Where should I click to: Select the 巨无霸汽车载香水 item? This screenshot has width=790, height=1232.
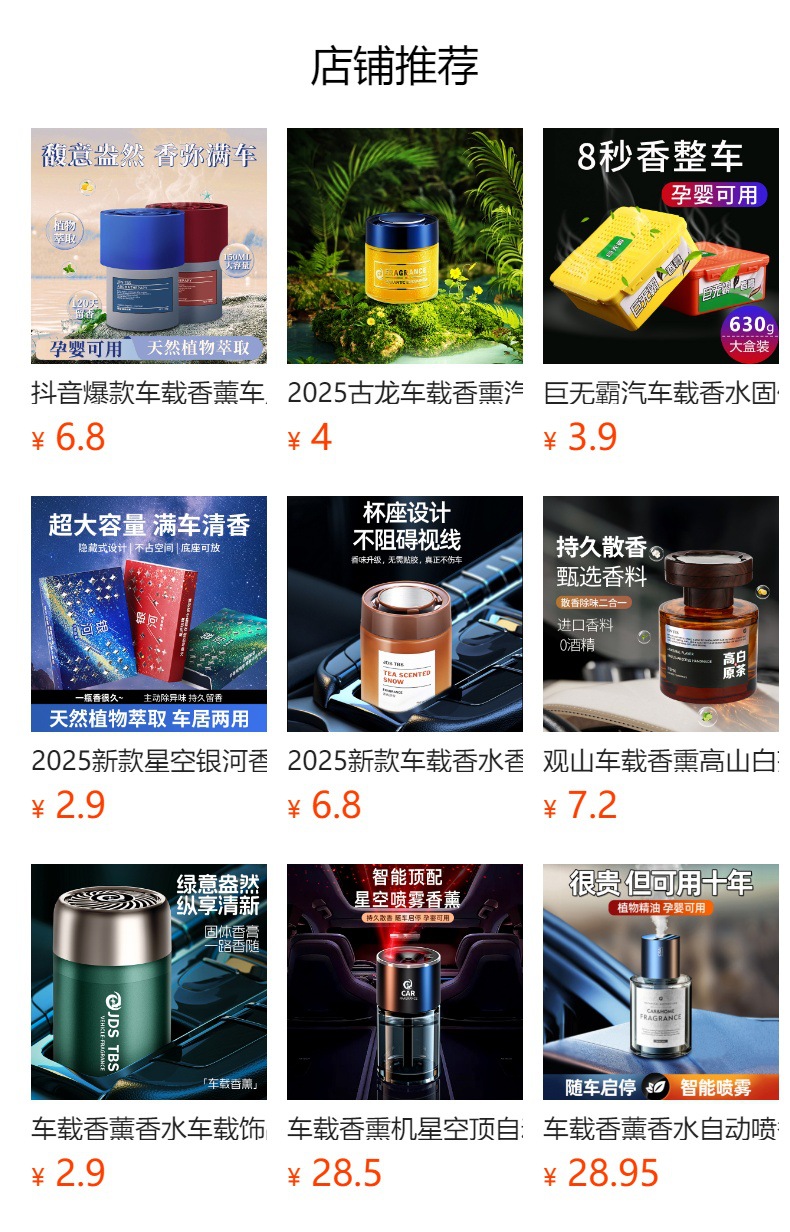point(661,246)
